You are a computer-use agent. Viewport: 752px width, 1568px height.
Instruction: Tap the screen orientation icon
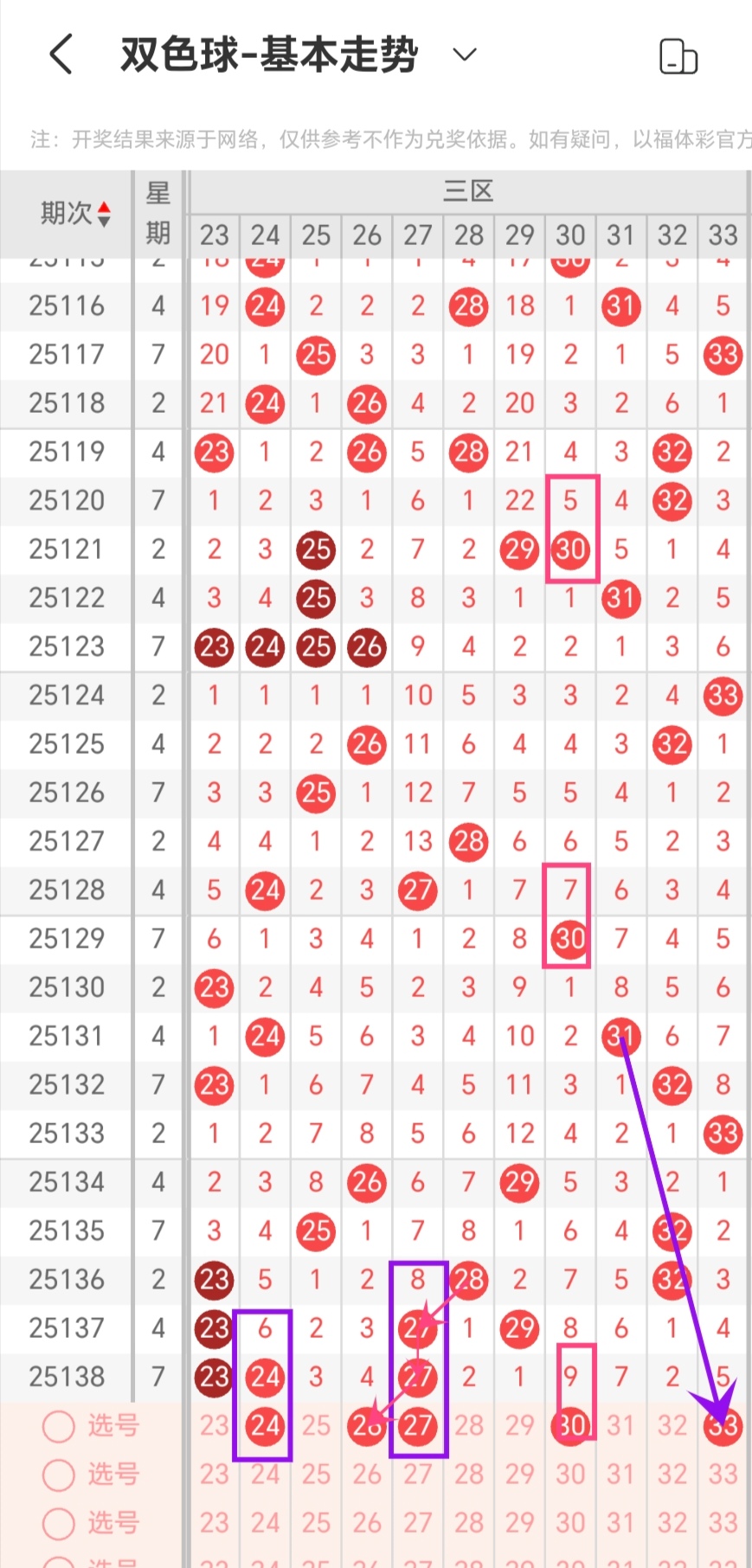pyautogui.click(x=678, y=57)
